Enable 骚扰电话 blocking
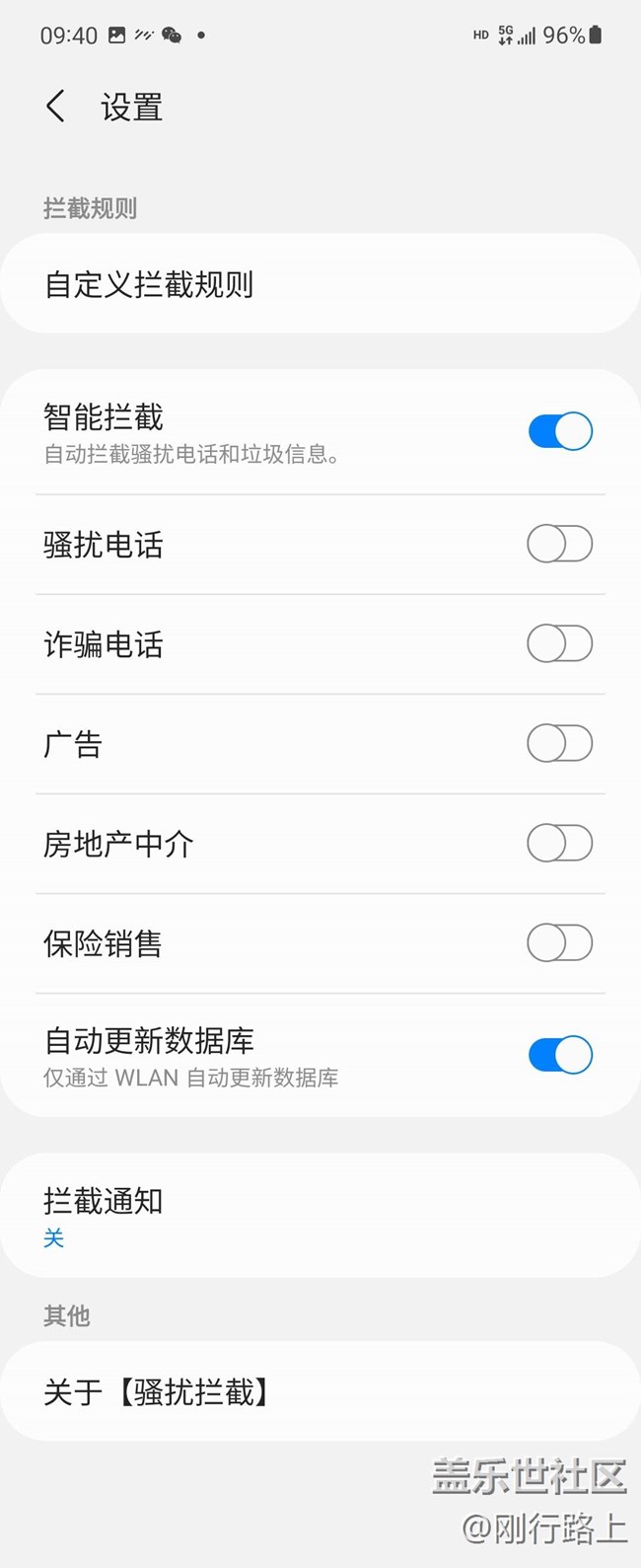Screen dimensions: 641x1568 click(x=559, y=544)
